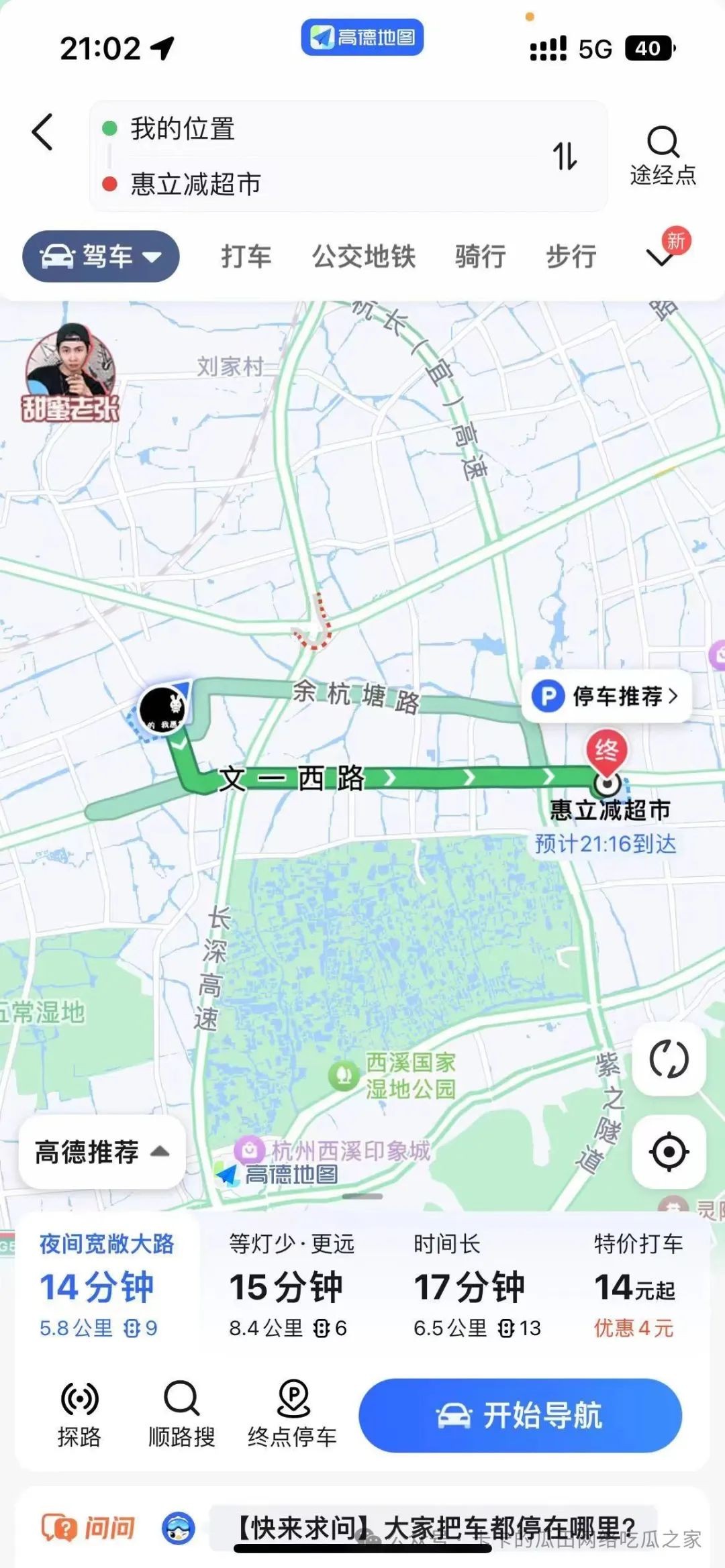Screen dimensions: 725x1568
Task: Switch to 公交地铁 transit tab
Action: point(364,256)
